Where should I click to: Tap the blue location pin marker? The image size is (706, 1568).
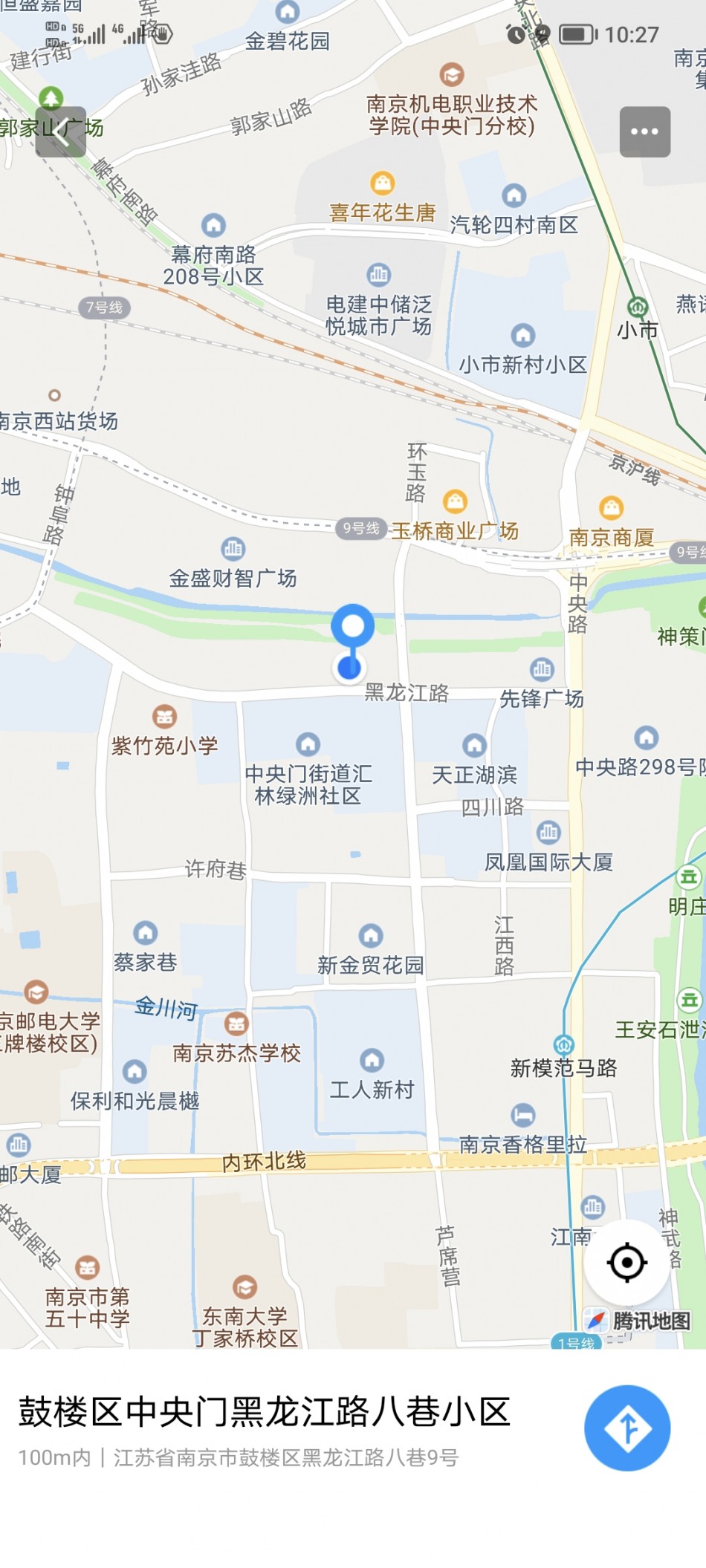click(x=352, y=628)
